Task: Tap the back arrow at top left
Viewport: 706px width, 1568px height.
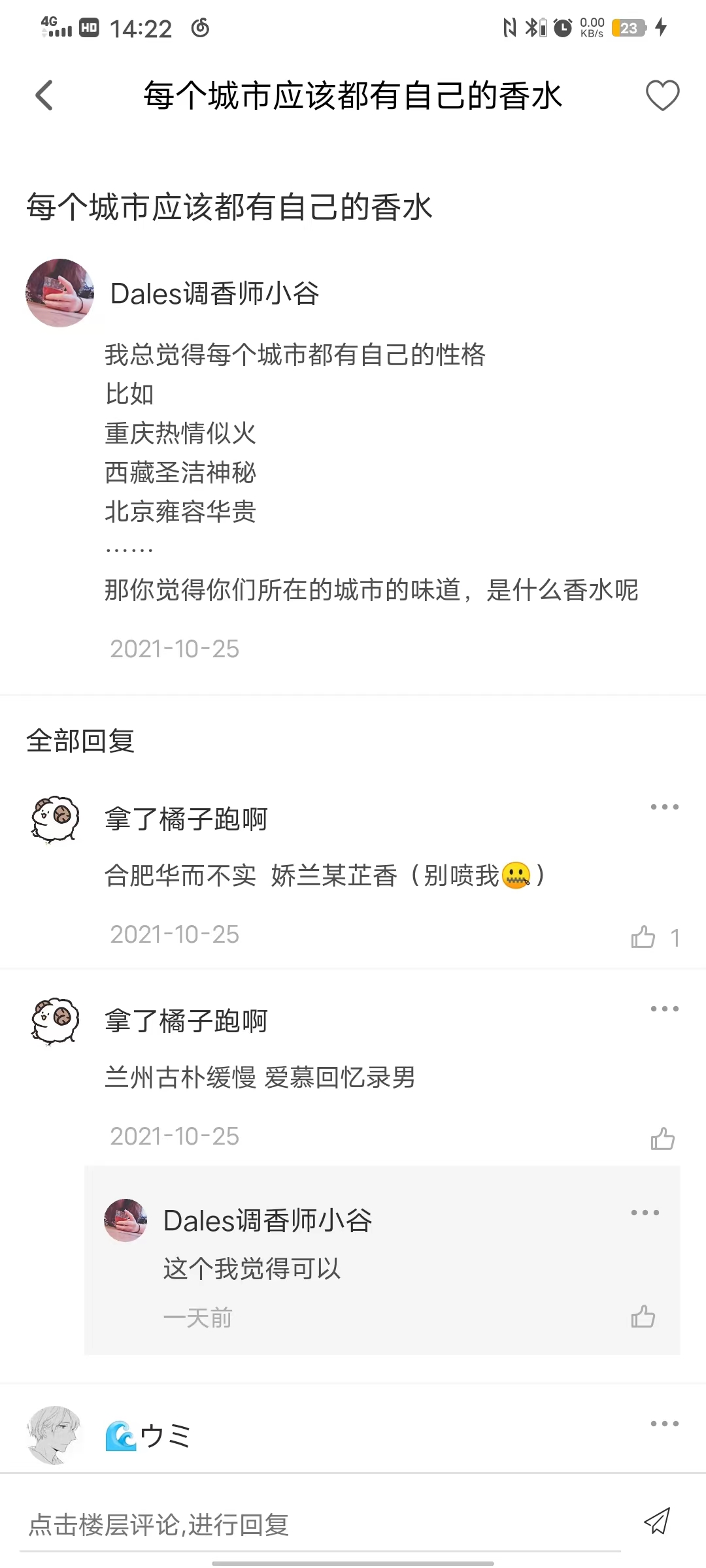Action: click(x=44, y=95)
